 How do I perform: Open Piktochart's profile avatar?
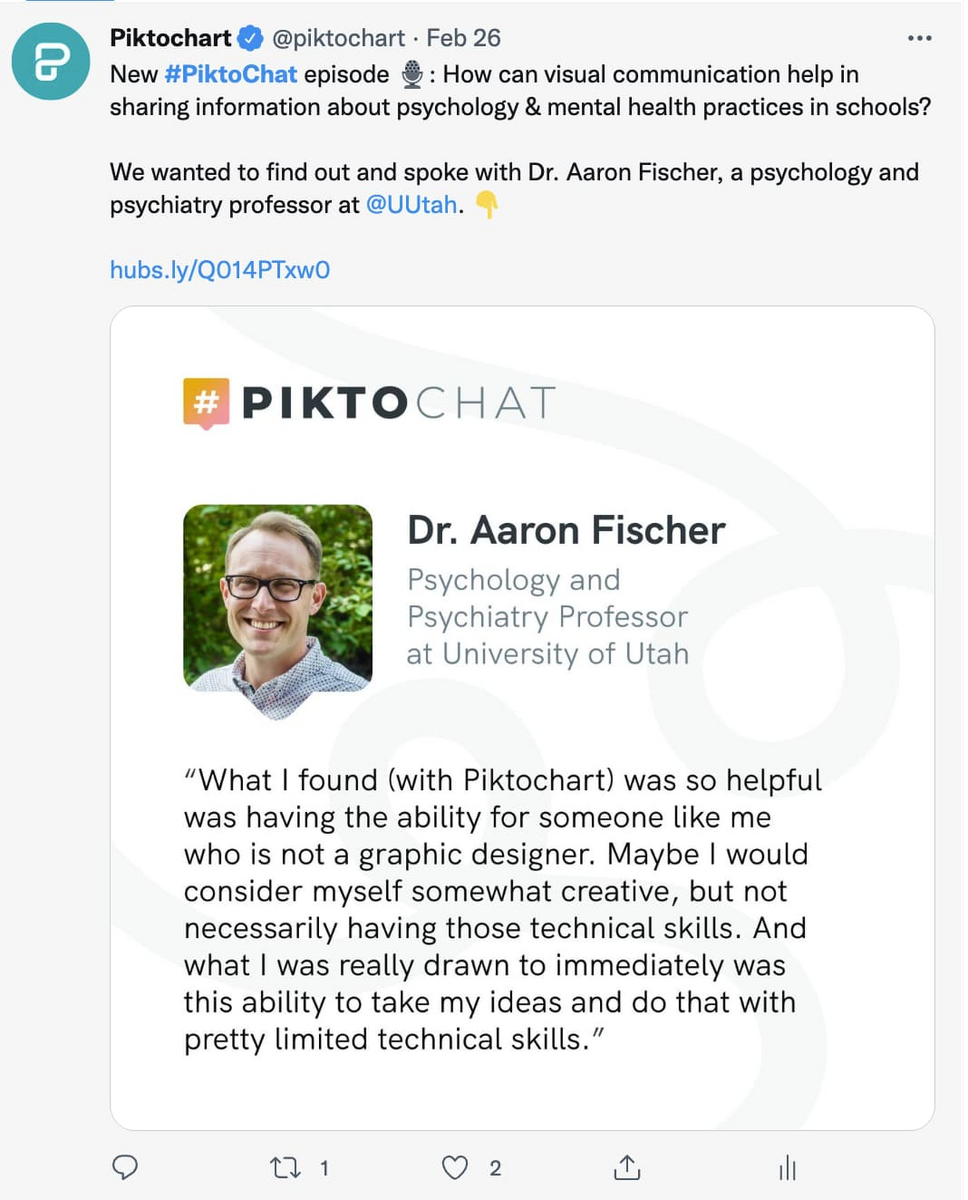(x=49, y=62)
